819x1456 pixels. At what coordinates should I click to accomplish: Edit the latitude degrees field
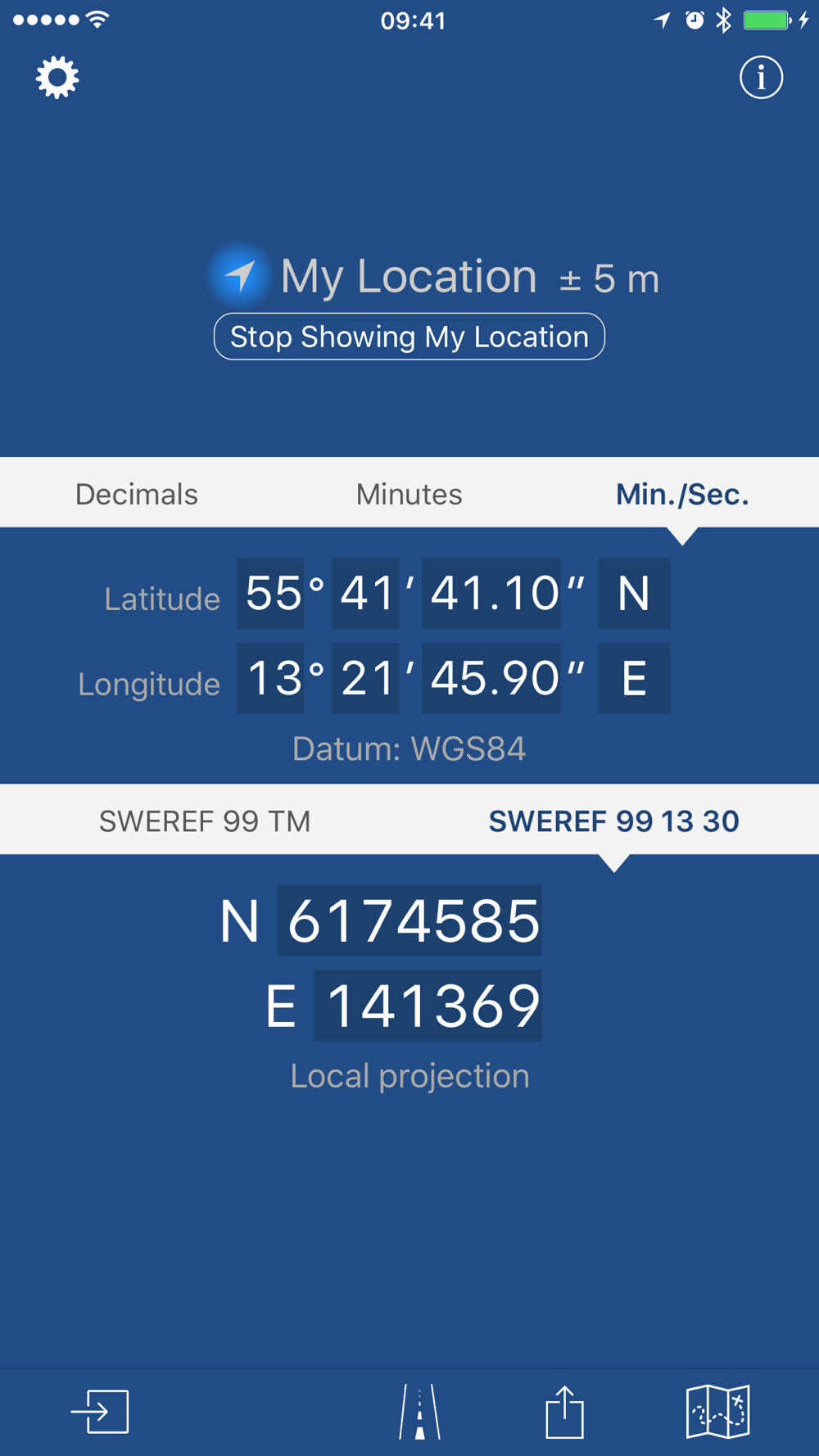[x=270, y=594]
